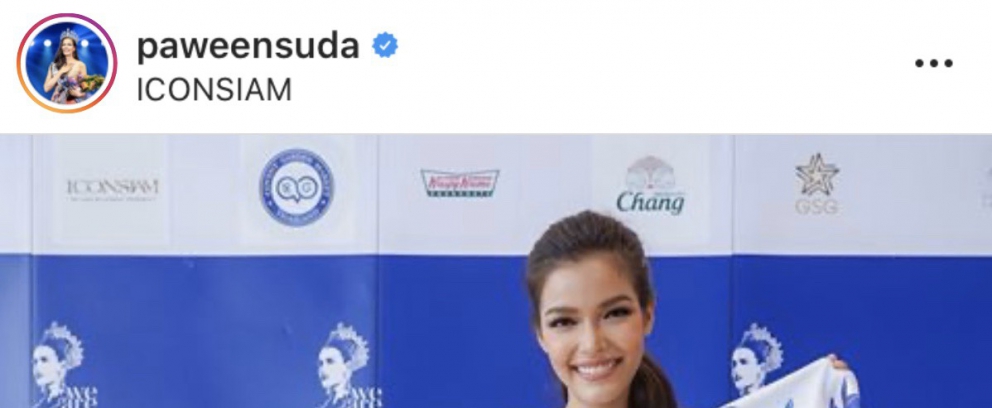Screen dimensions: 992x408
Task: Open the ICONSIAM location tag
Action: pyautogui.click(x=213, y=90)
